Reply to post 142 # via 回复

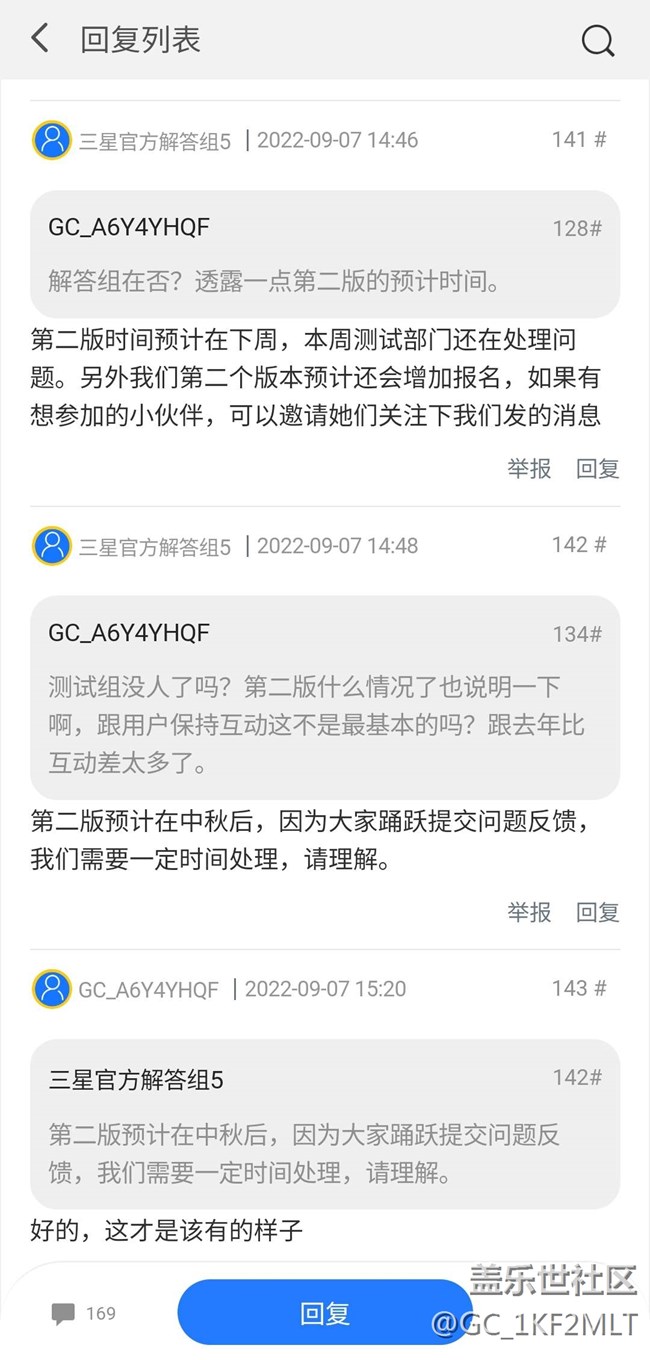[x=598, y=911]
